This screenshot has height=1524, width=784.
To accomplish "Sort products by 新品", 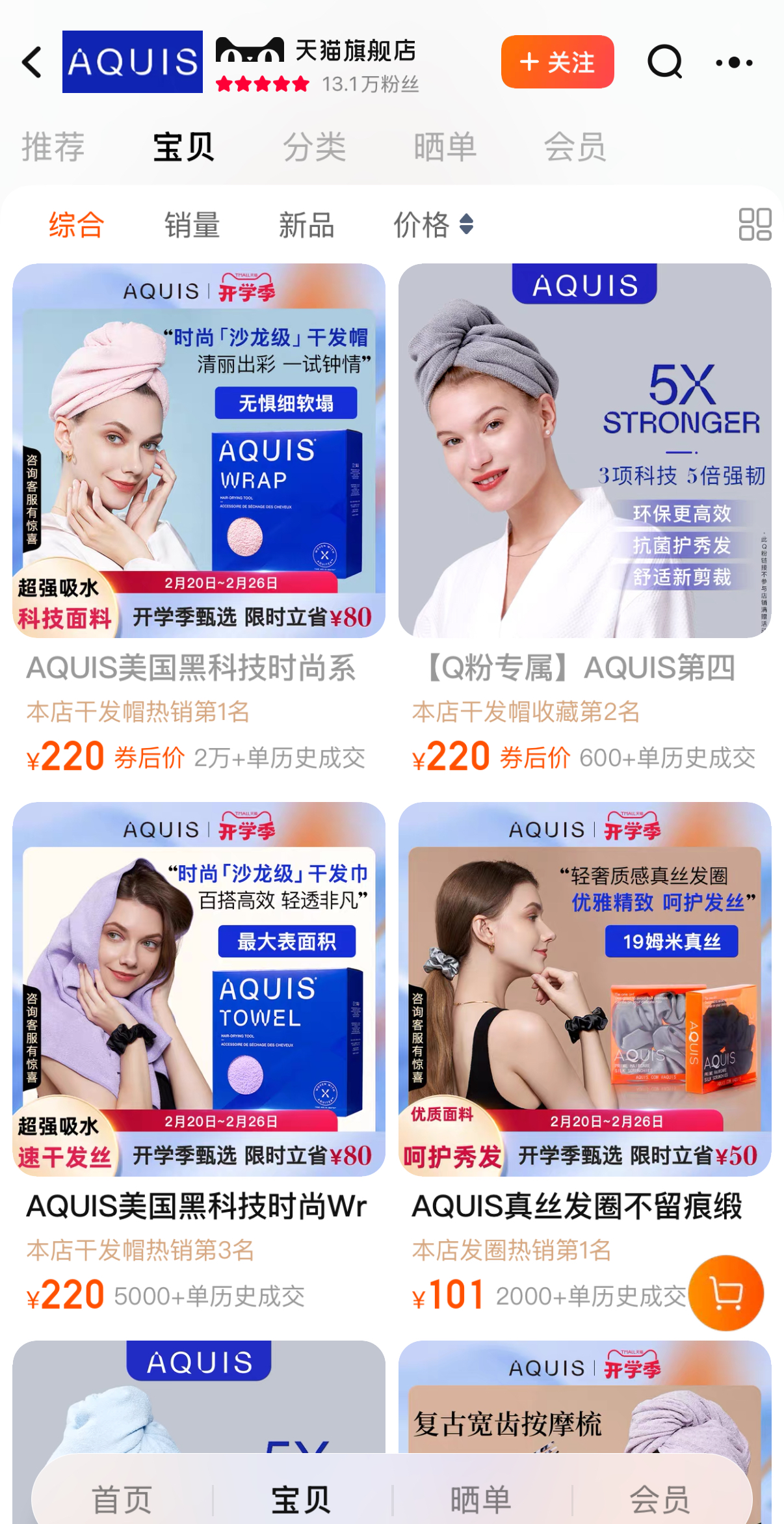I will pyautogui.click(x=306, y=225).
